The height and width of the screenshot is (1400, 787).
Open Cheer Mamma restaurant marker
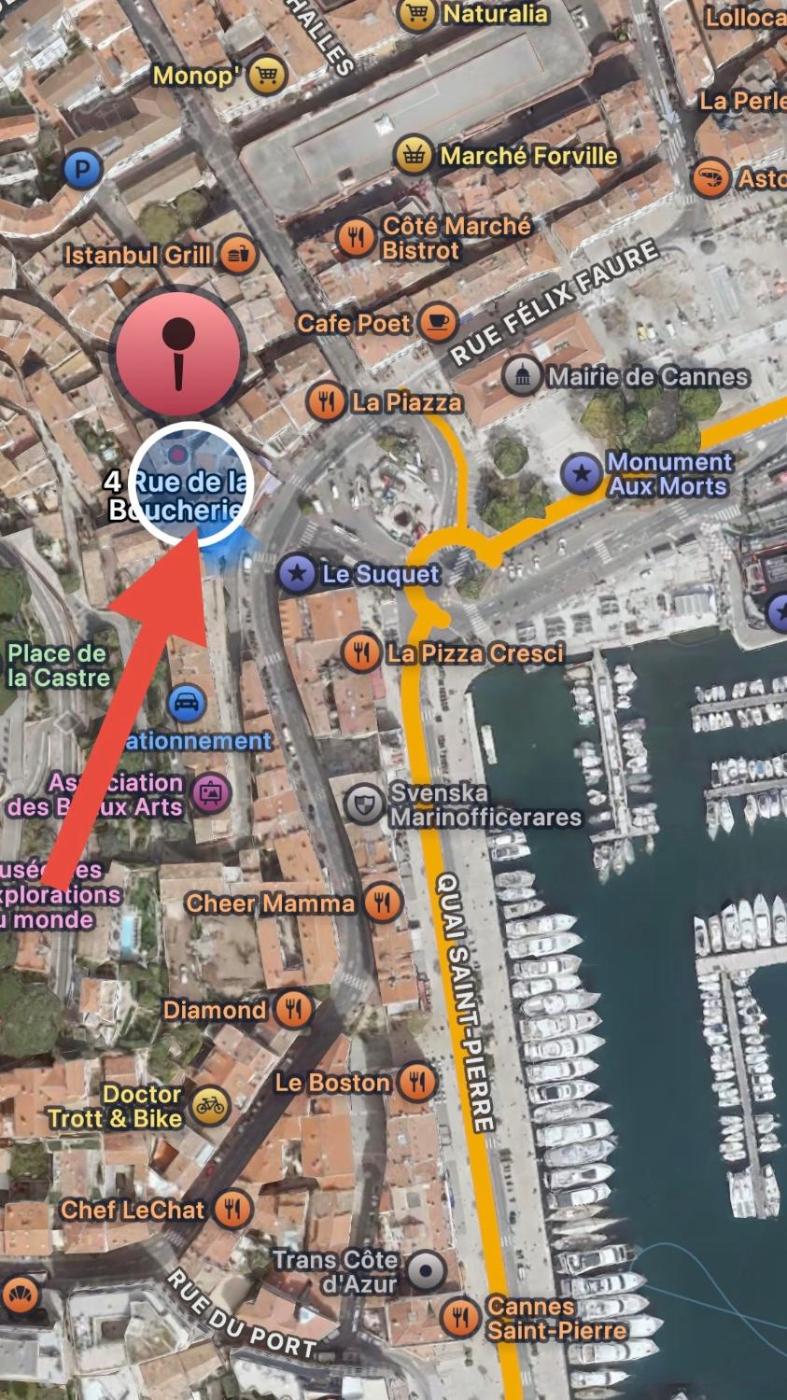(x=381, y=903)
